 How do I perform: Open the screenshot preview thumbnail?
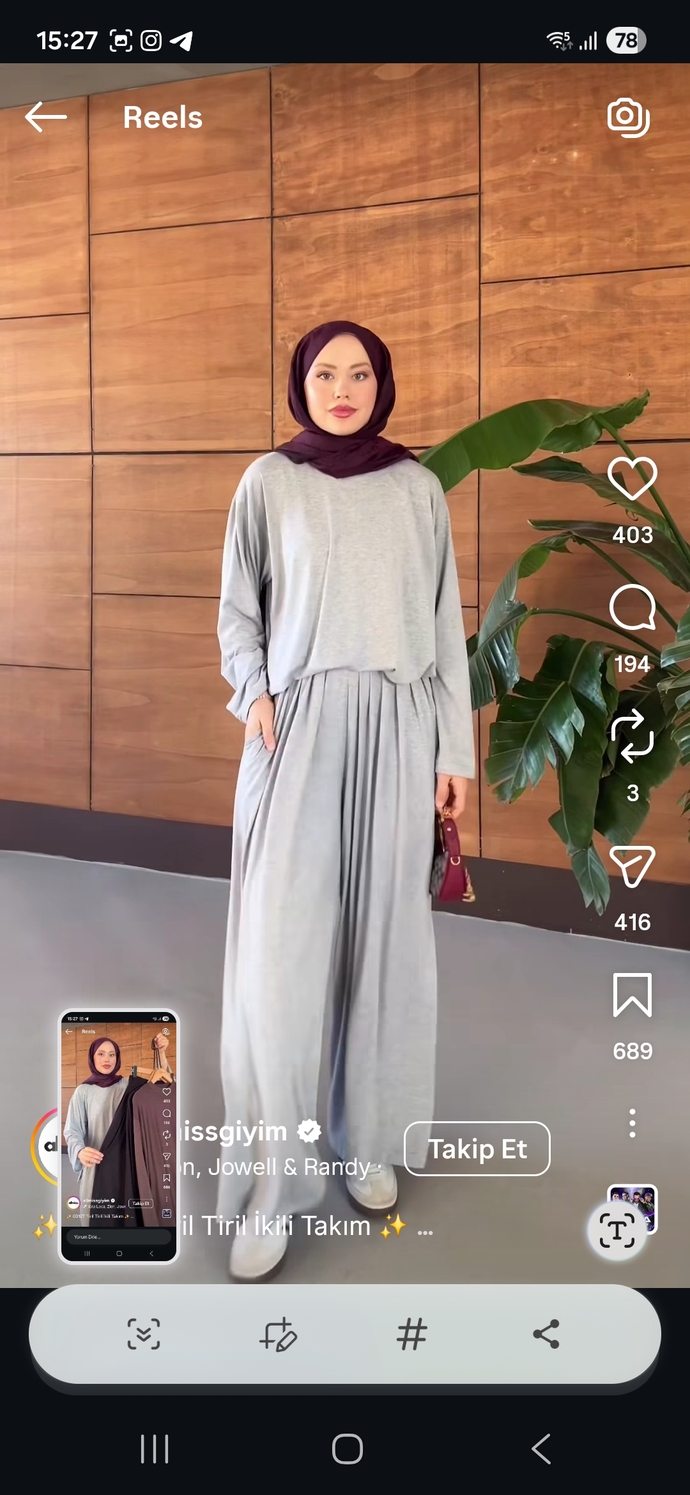[118, 1136]
